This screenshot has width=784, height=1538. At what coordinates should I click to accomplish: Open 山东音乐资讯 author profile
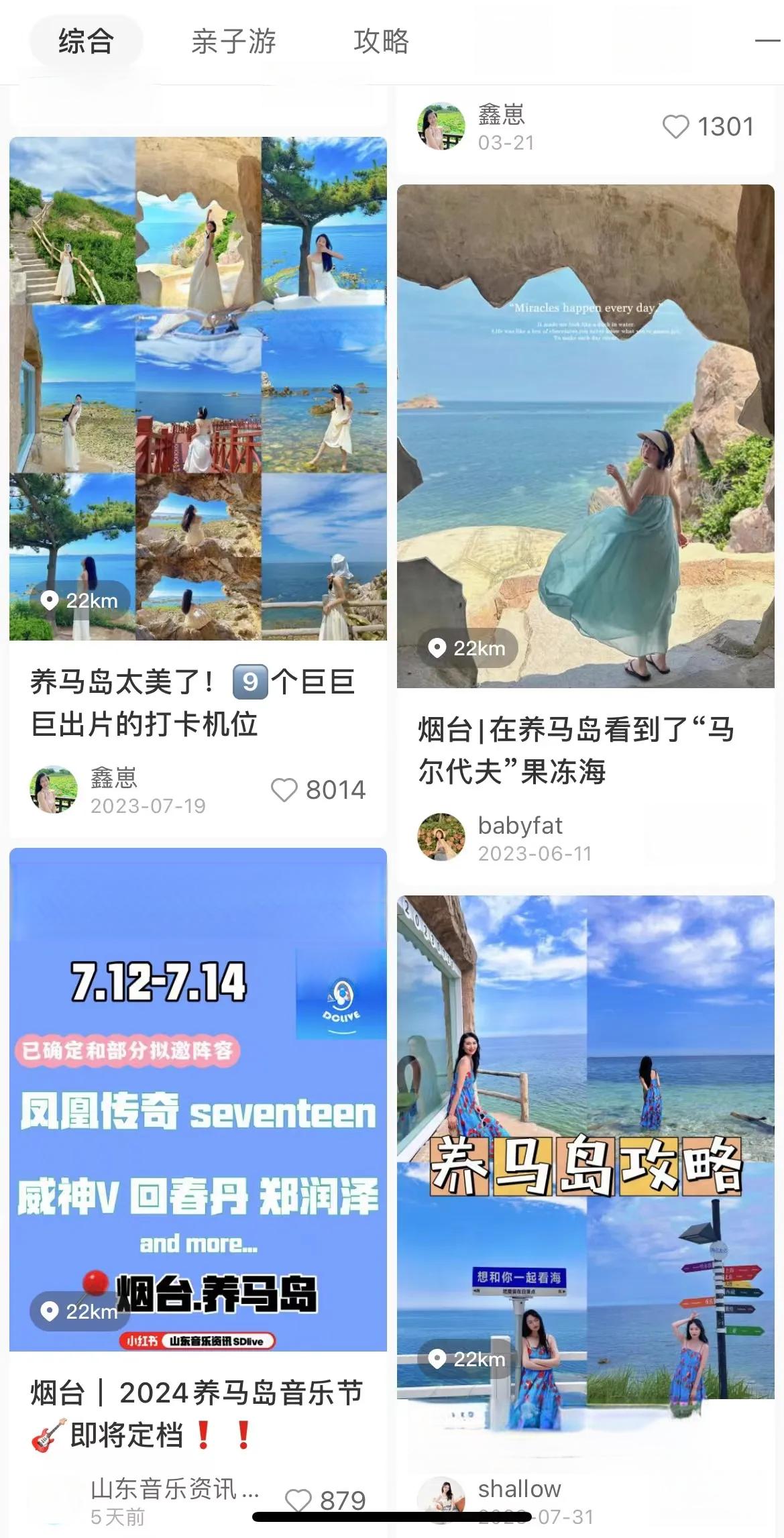(174, 1489)
